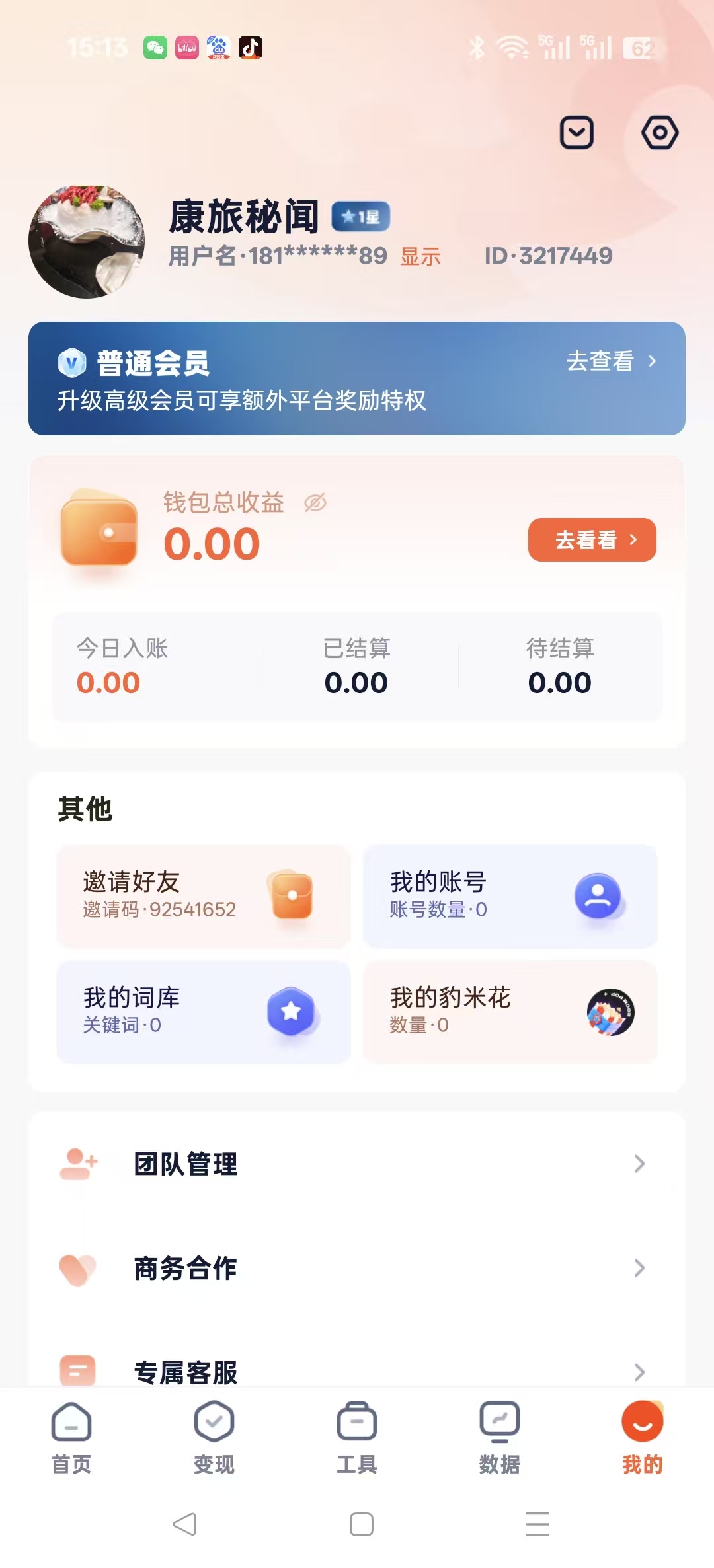Open the 团队管理 row
Image resolution: width=714 pixels, height=1568 pixels.
click(x=356, y=1164)
